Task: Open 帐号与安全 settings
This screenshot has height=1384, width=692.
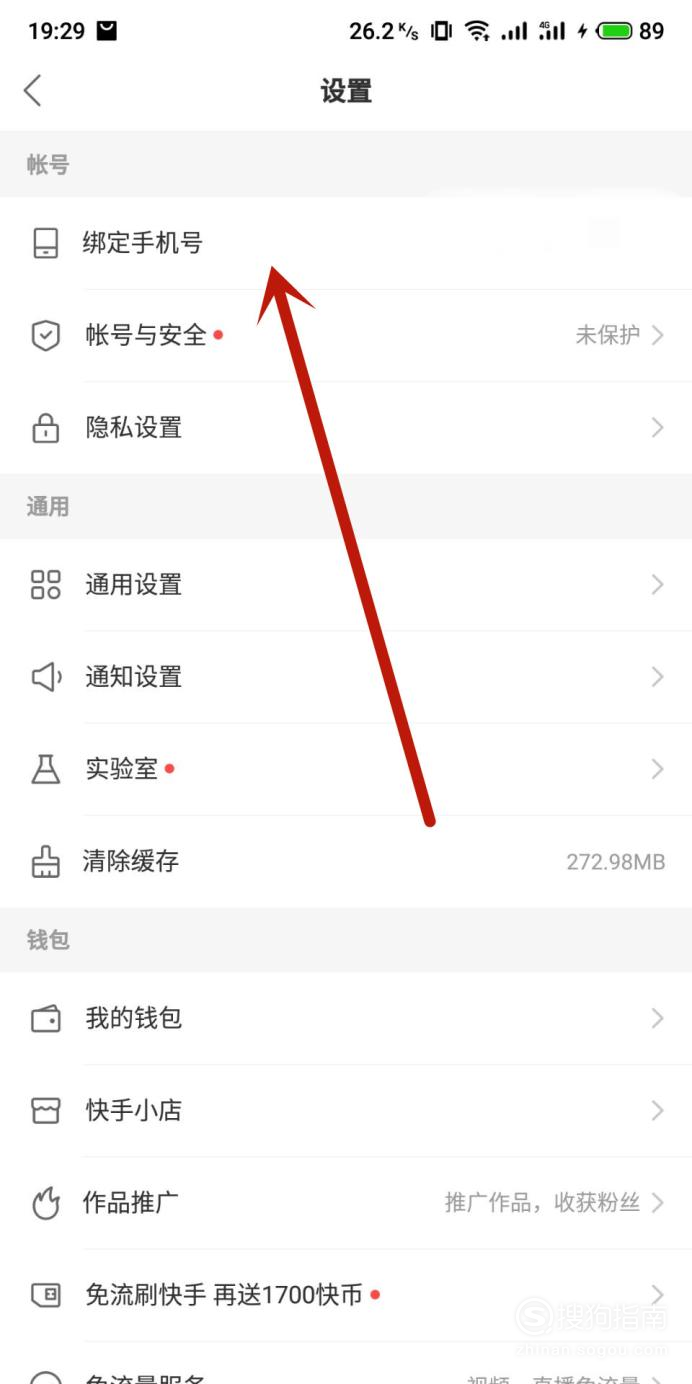Action: [x=346, y=335]
